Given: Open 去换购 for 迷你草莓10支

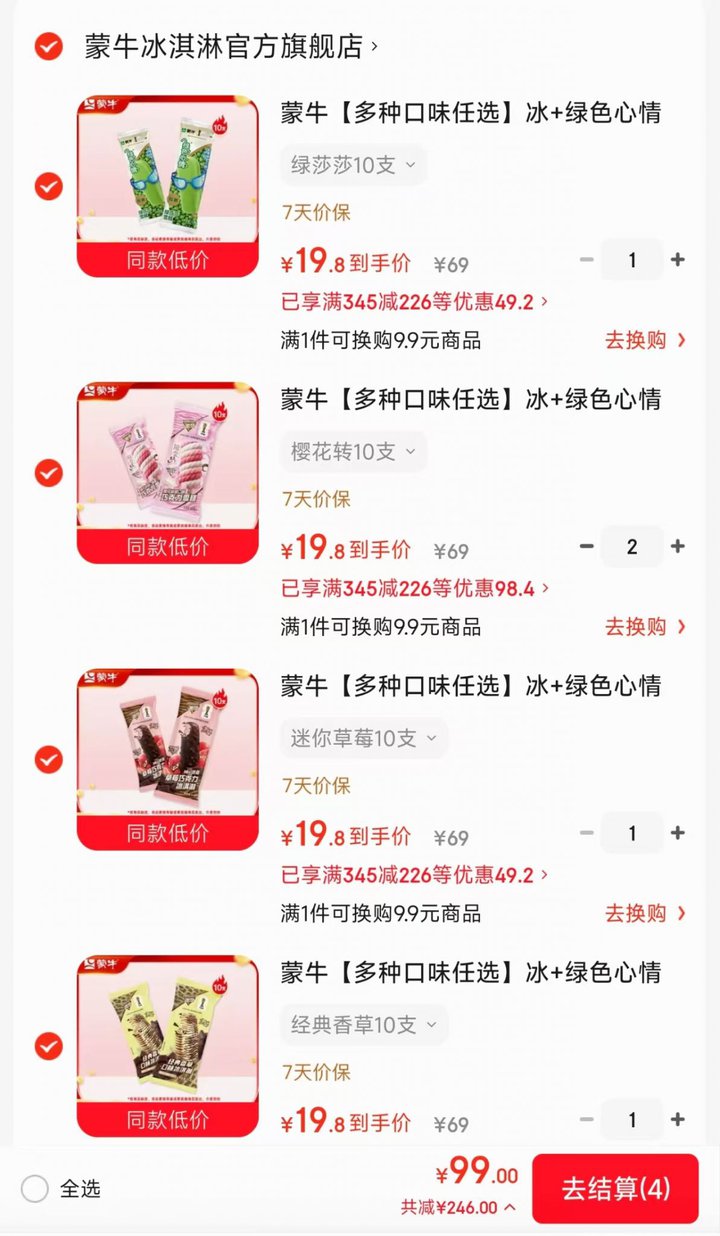Looking at the screenshot, I should [x=645, y=913].
